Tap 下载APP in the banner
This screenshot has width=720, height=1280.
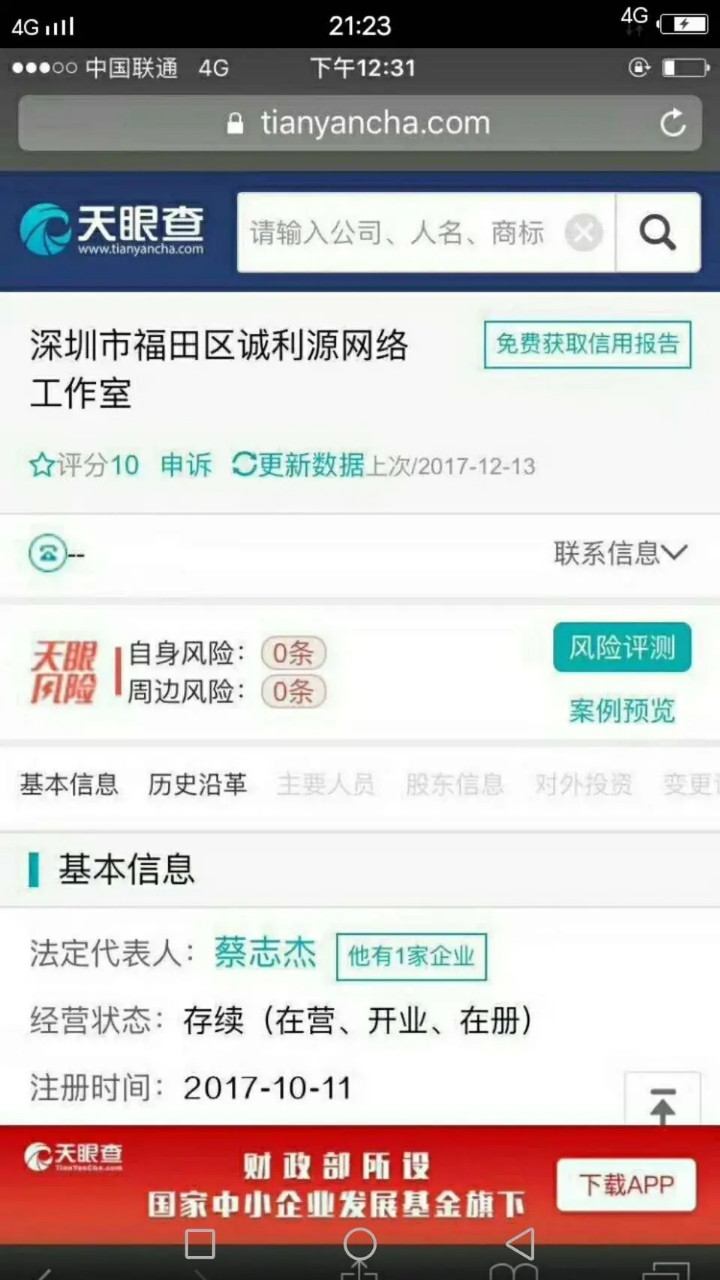tap(626, 1185)
